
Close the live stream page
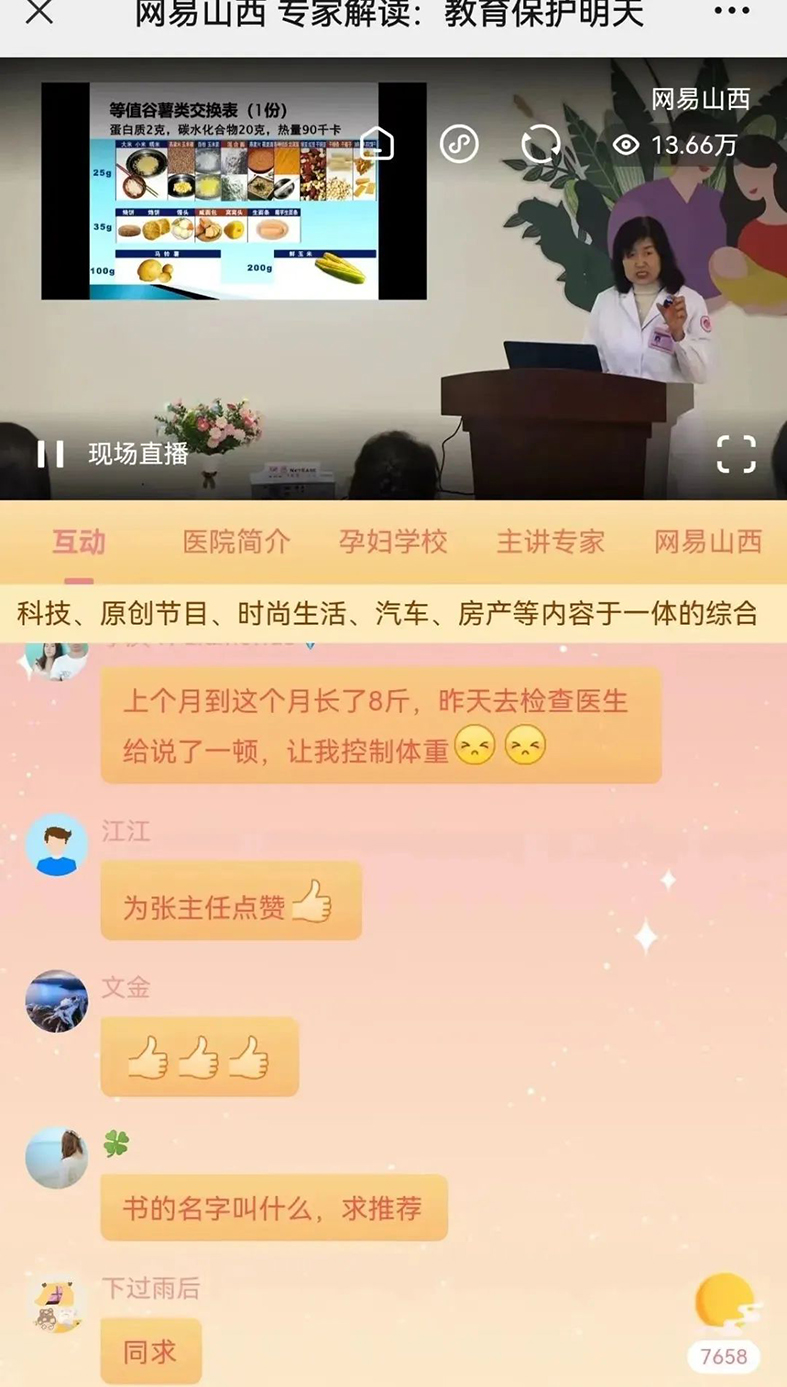(x=39, y=14)
